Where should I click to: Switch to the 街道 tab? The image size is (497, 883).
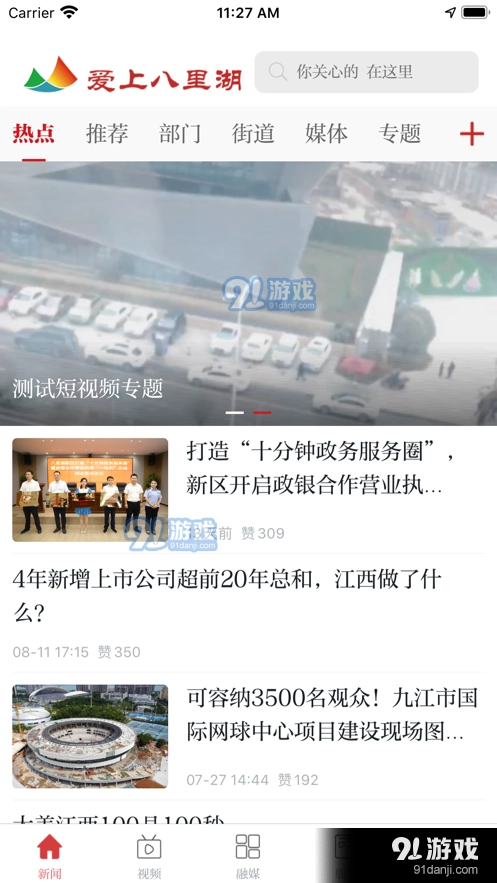tap(253, 133)
